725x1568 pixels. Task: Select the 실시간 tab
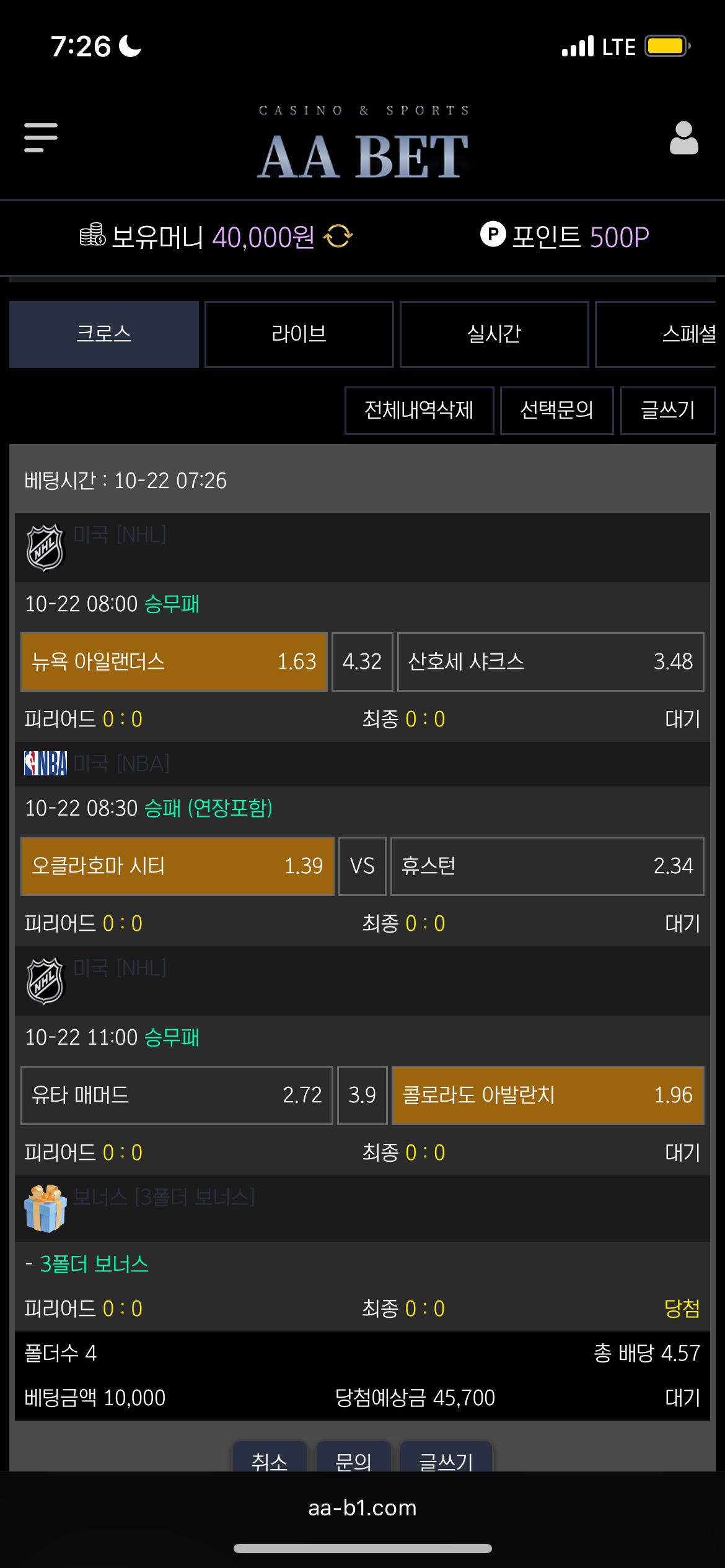coord(494,334)
